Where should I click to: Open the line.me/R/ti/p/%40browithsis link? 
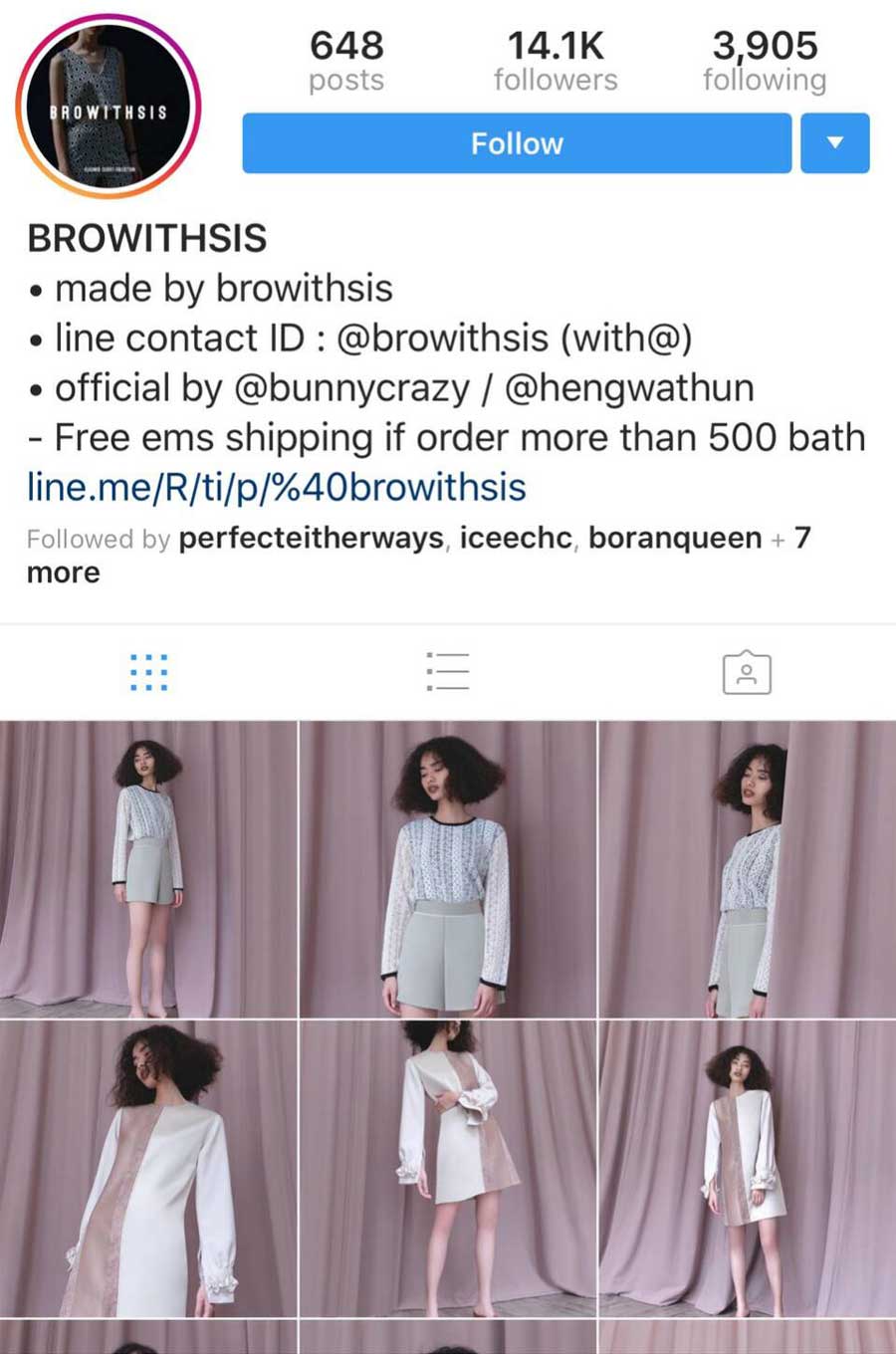(277, 488)
